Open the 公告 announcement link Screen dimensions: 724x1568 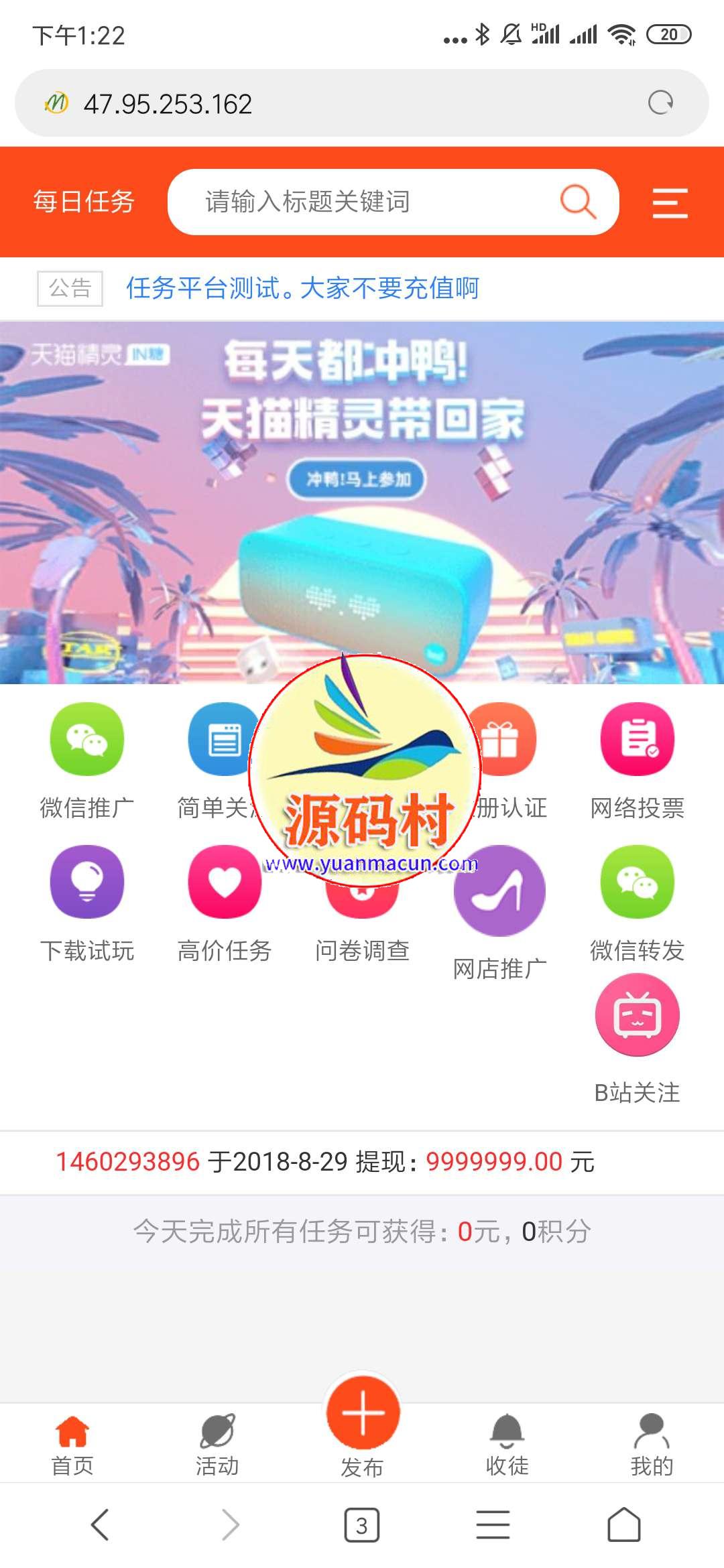click(302, 289)
